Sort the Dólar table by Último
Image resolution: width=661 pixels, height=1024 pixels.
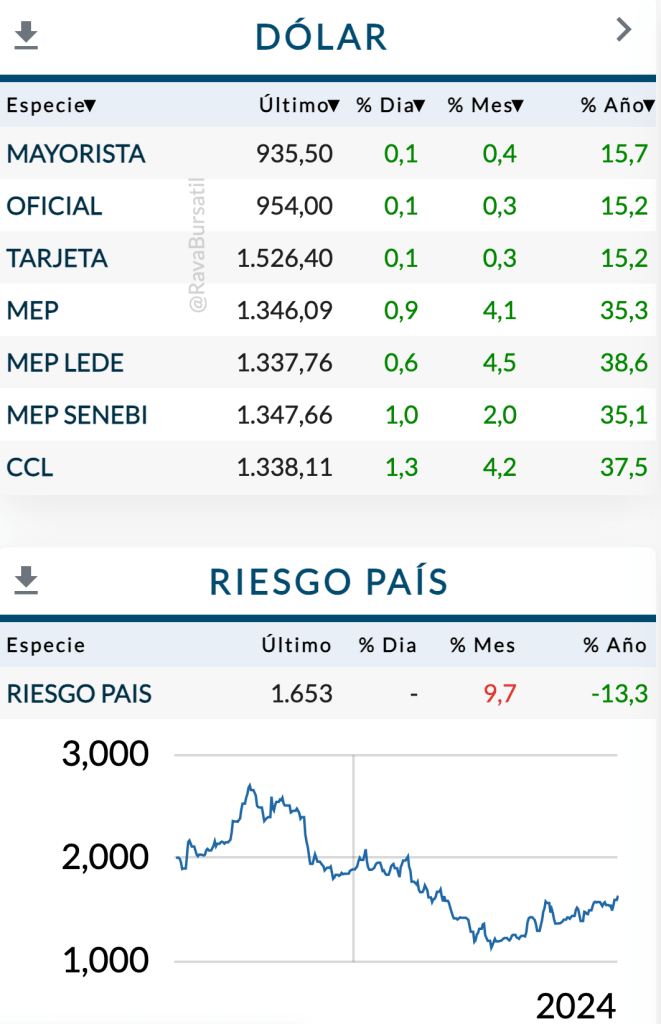coord(299,105)
